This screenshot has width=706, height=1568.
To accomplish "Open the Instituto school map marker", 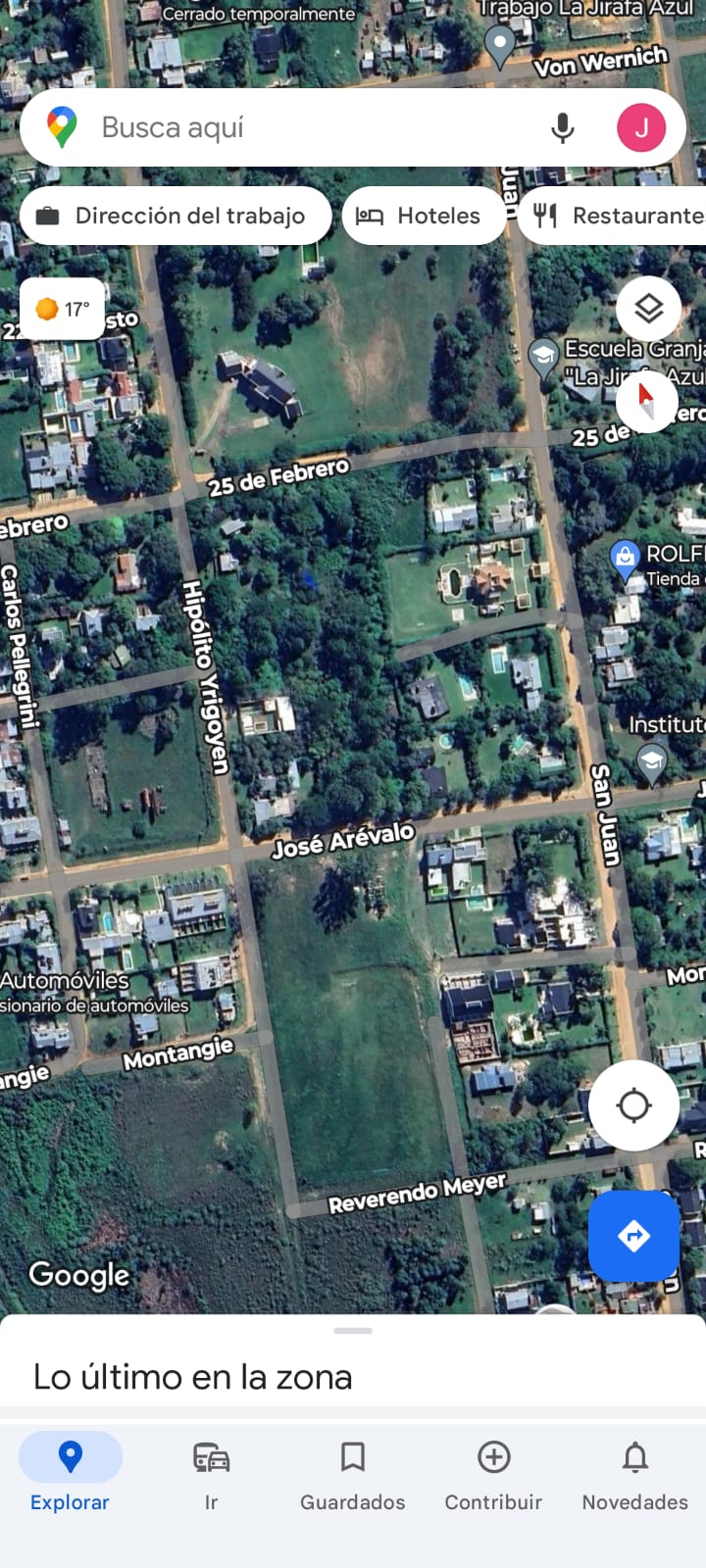I will tap(651, 761).
